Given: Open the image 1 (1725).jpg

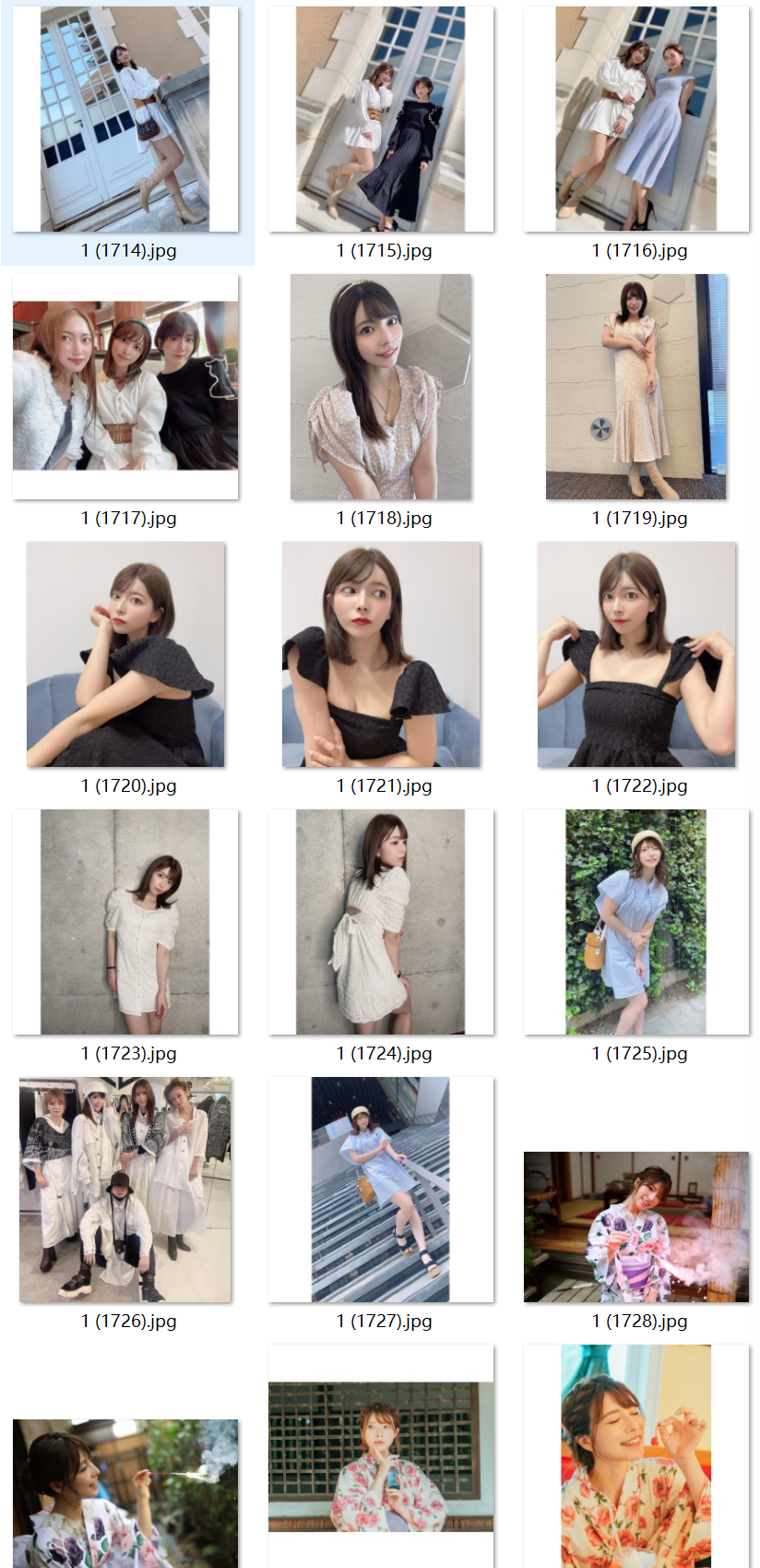Looking at the screenshot, I should point(636,922).
